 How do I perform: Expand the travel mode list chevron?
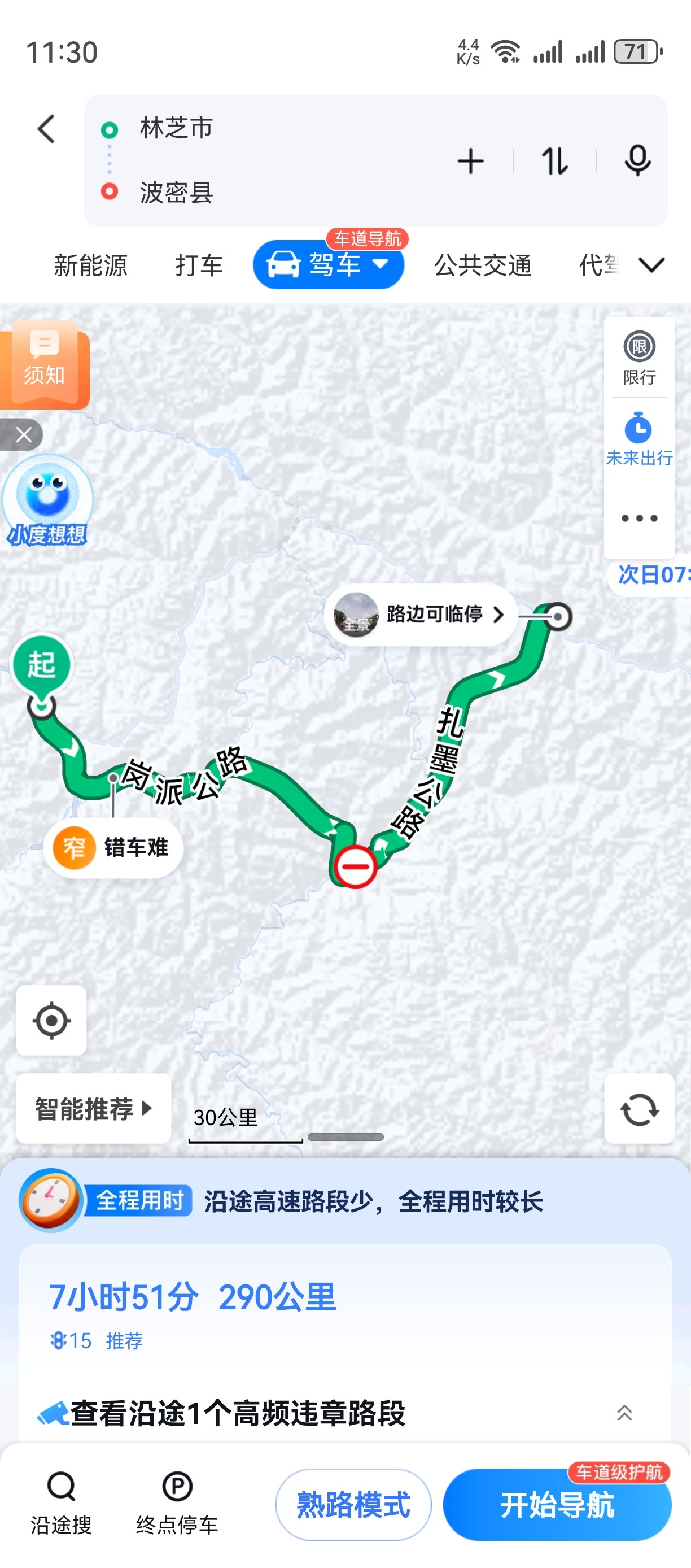click(x=651, y=265)
